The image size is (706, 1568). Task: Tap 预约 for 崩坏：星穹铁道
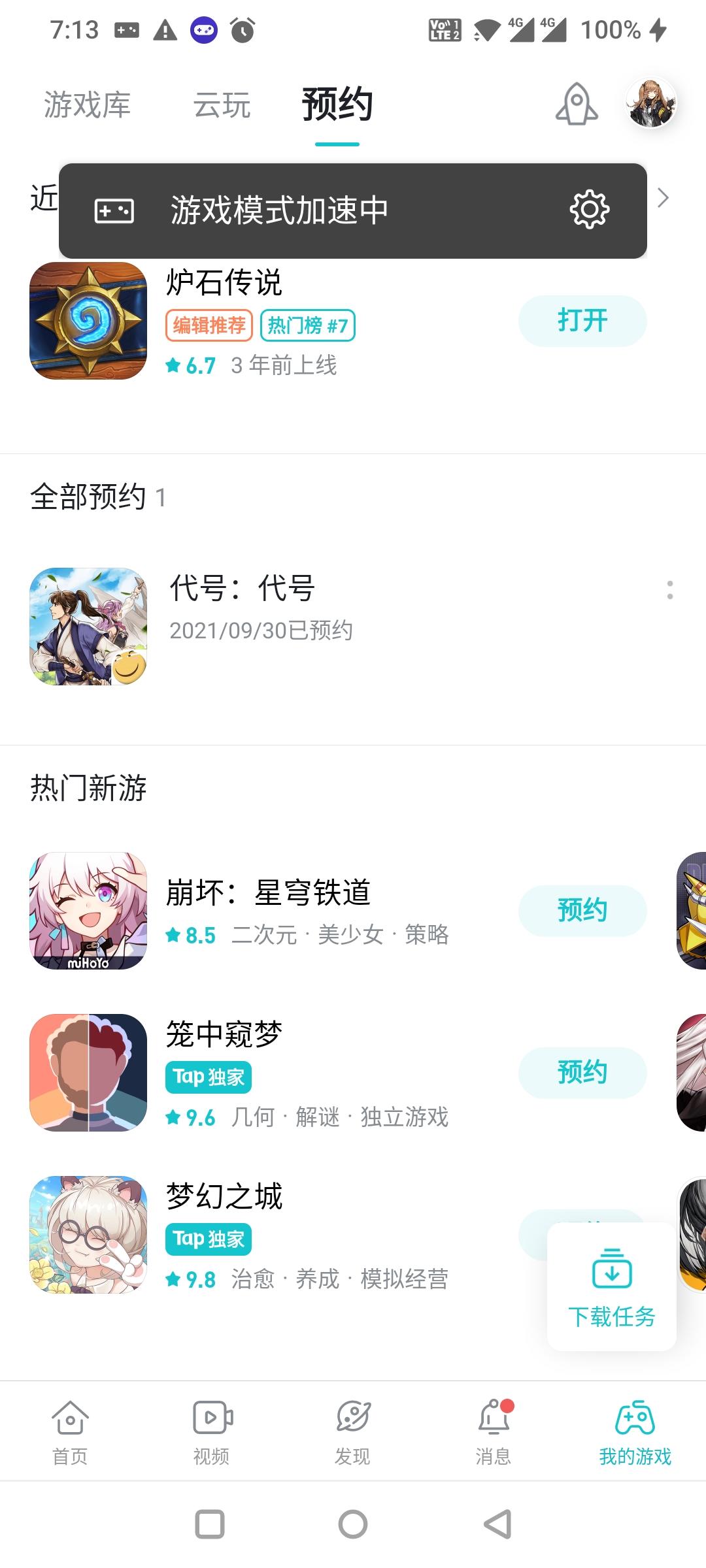pos(581,910)
